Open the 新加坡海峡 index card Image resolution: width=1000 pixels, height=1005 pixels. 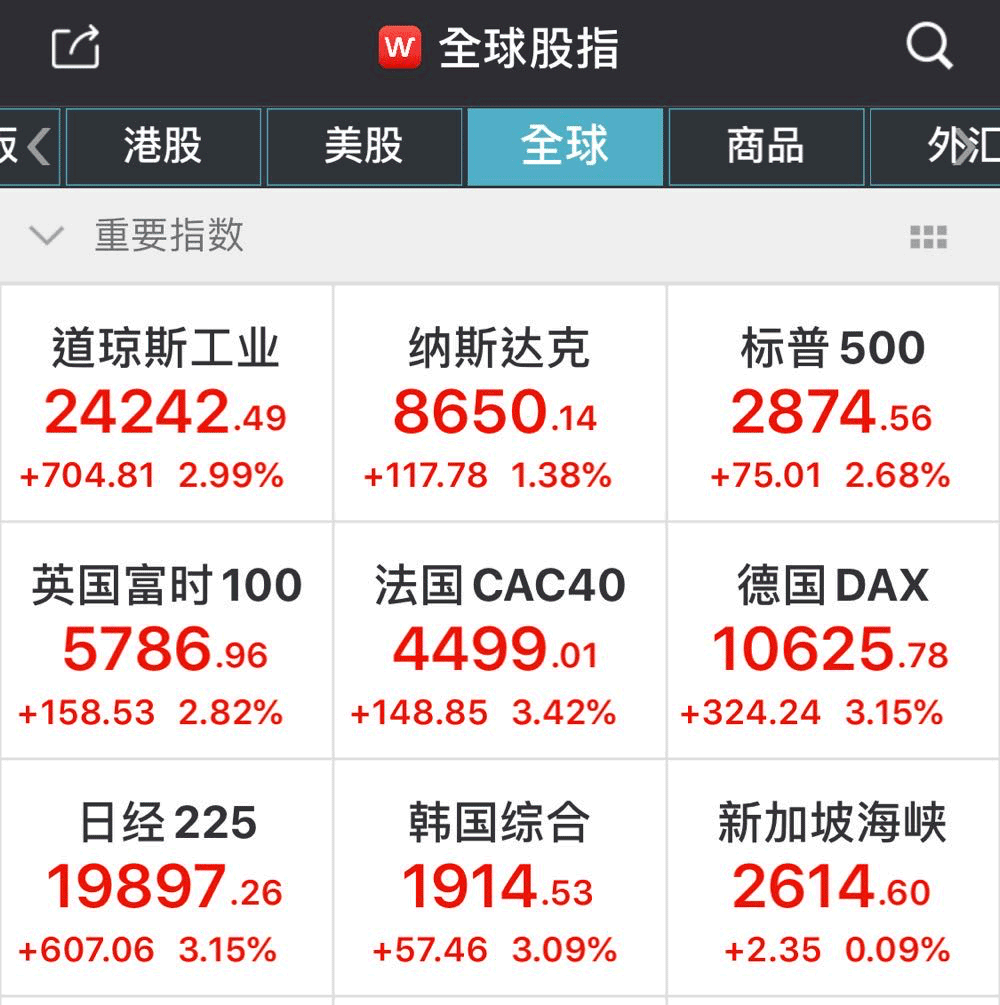[x=833, y=878]
